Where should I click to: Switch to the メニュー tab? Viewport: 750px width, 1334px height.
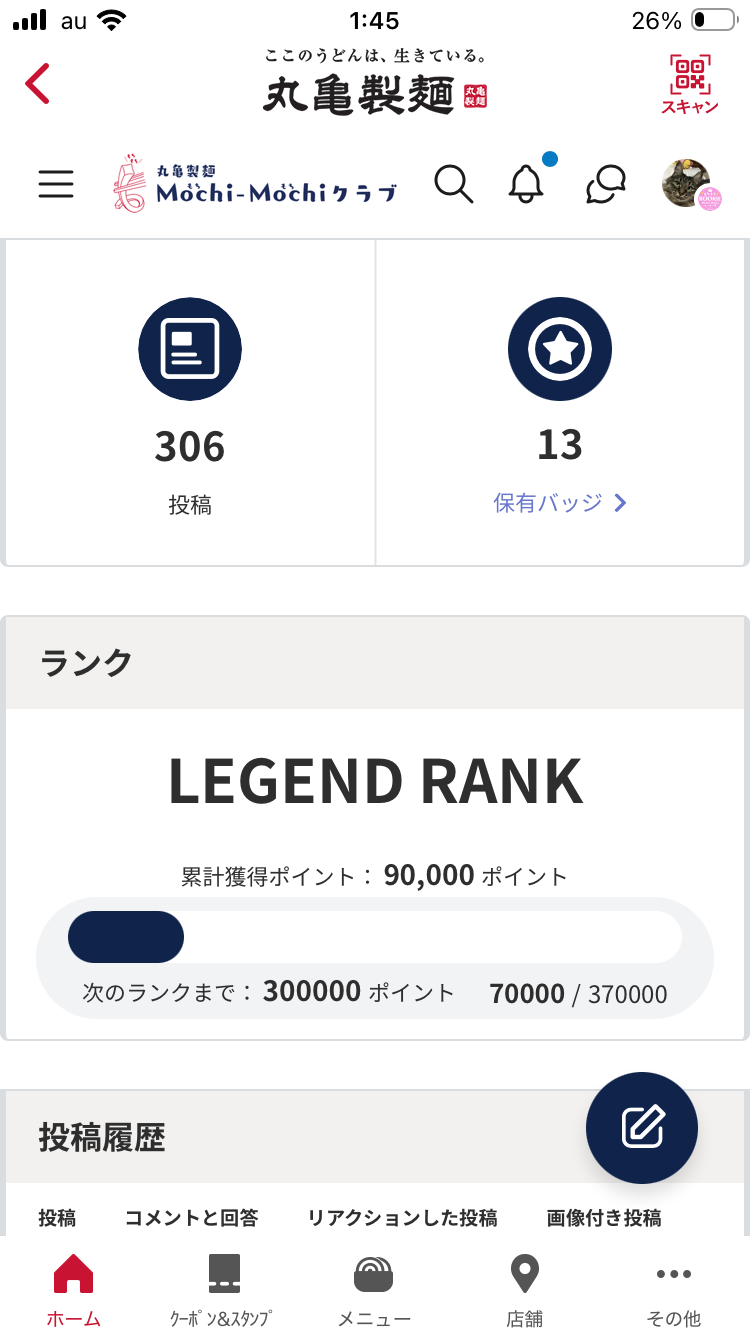click(x=374, y=1290)
